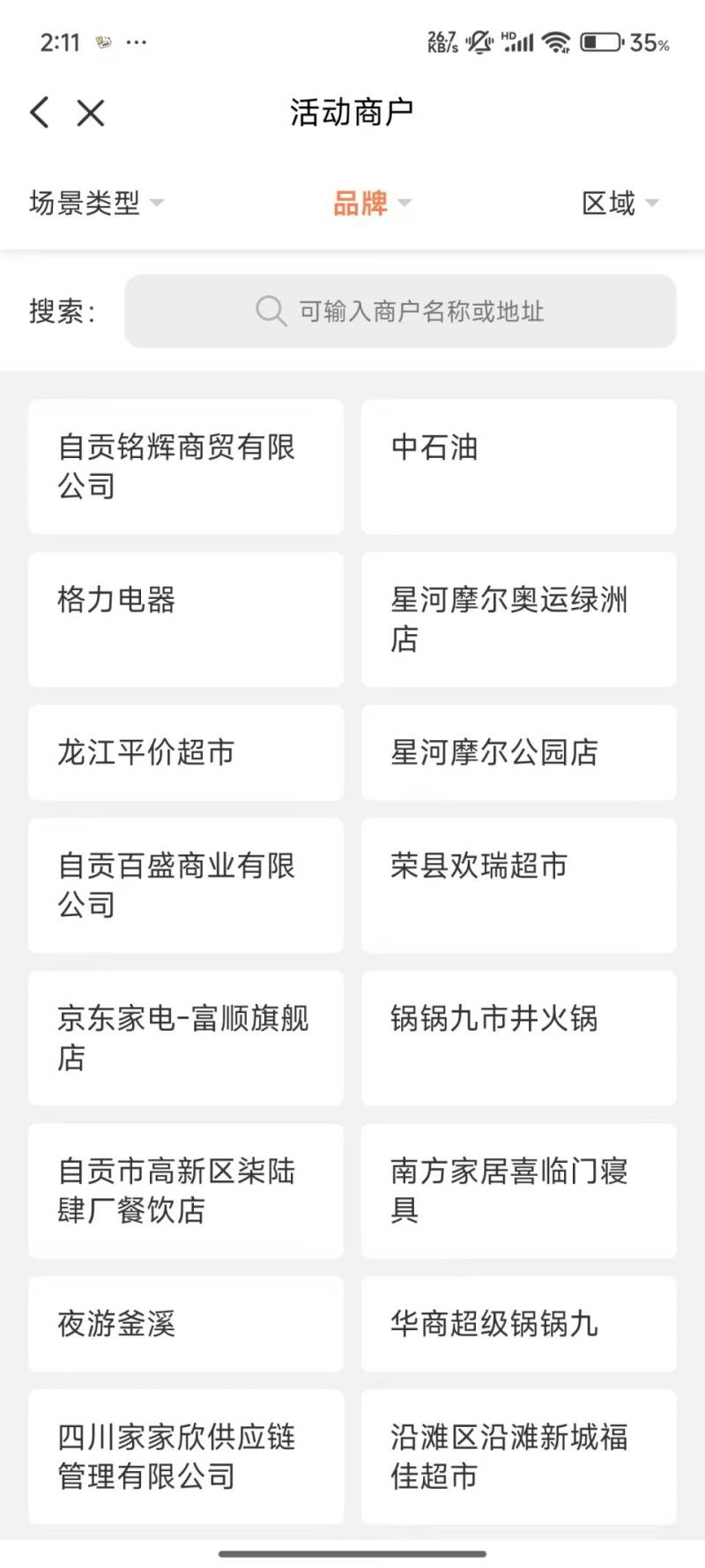Tap the merchant name search field
Viewport: 705px width, 1568px height.
click(400, 311)
